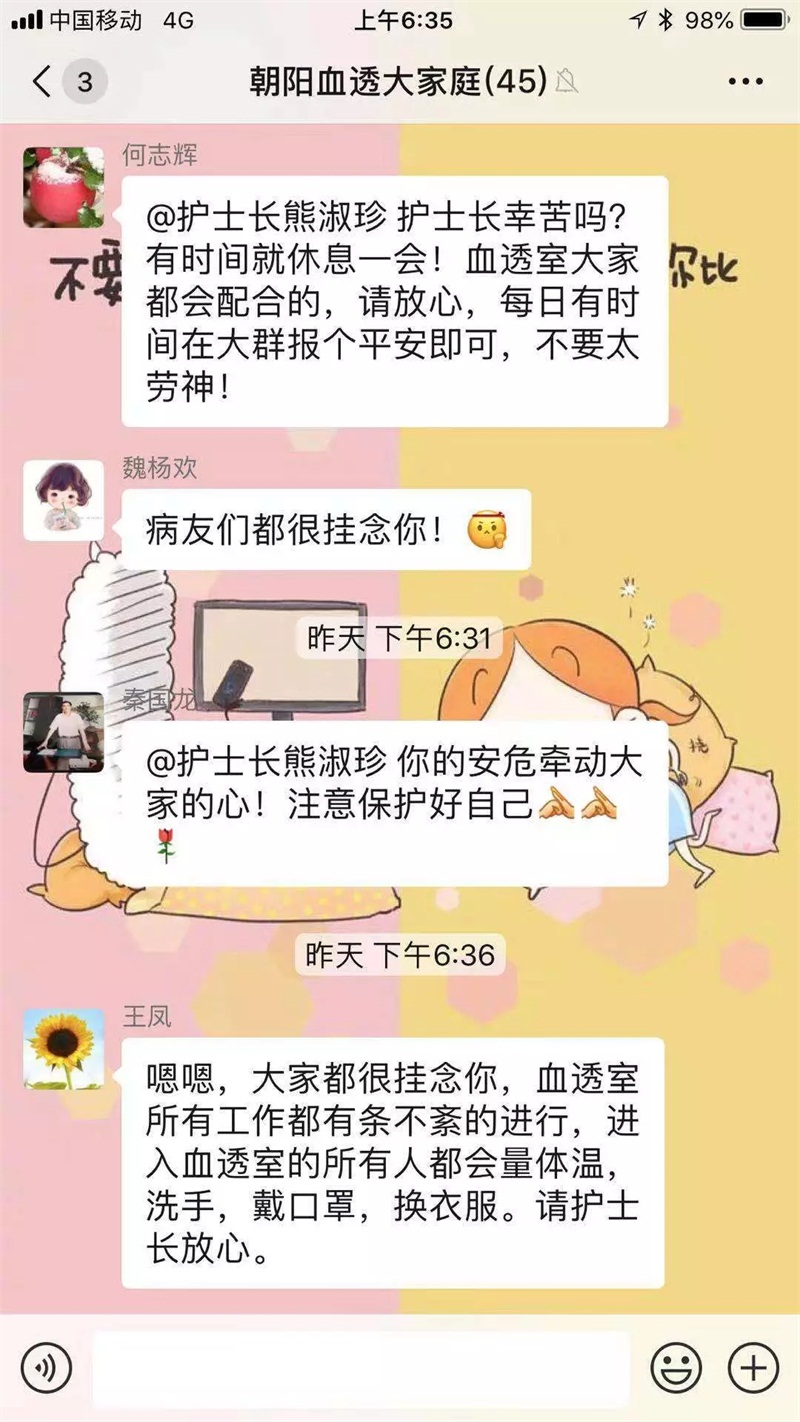Open 何志辉's profile avatar

pyautogui.click(x=63, y=187)
